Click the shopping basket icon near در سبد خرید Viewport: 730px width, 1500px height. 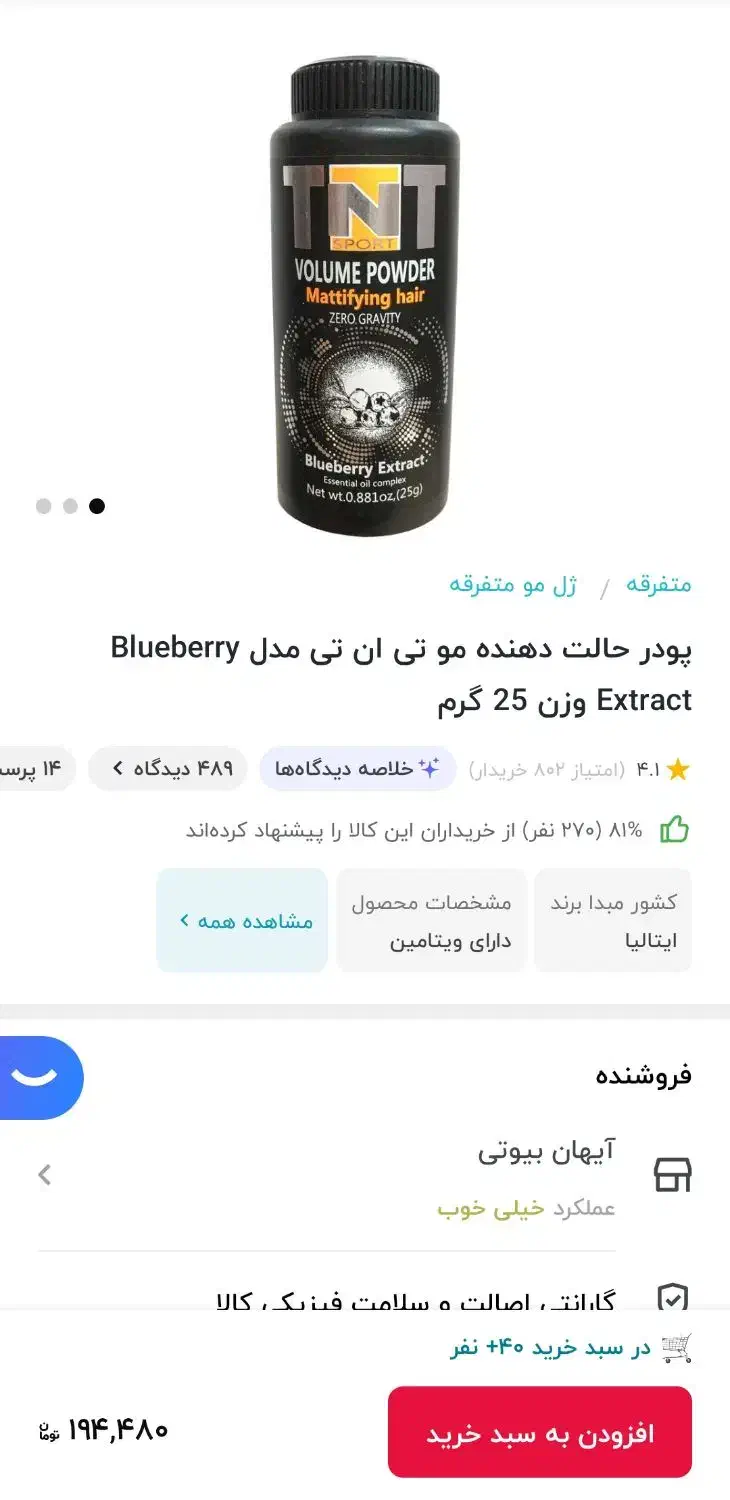(679, 1346)
